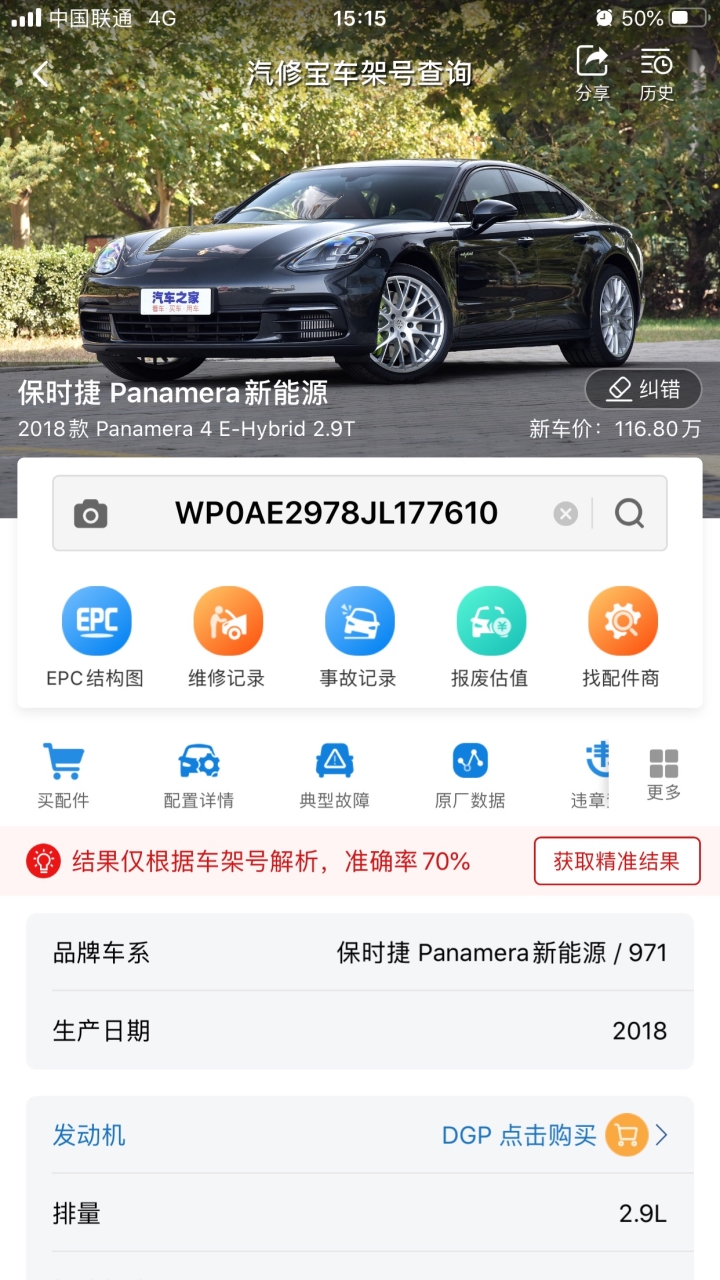Viewport: 720px width, 1280px height.
Task: Edit the VIN number field
Action: 336,513
